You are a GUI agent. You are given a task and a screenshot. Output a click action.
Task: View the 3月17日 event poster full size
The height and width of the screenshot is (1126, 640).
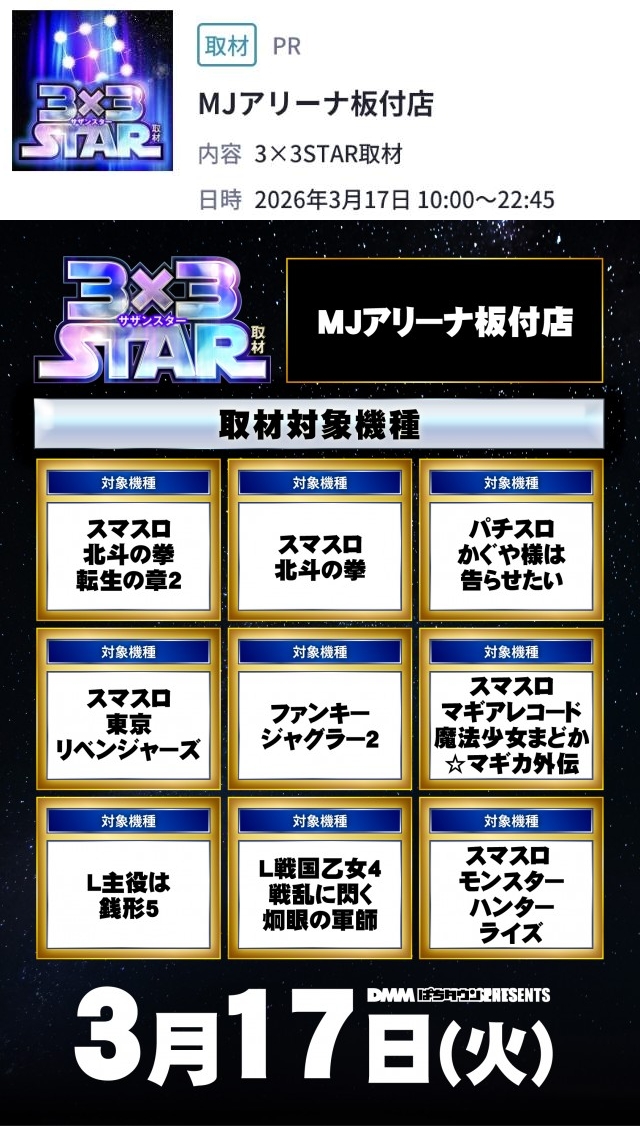pyautogui.click(x=320, y=670)
